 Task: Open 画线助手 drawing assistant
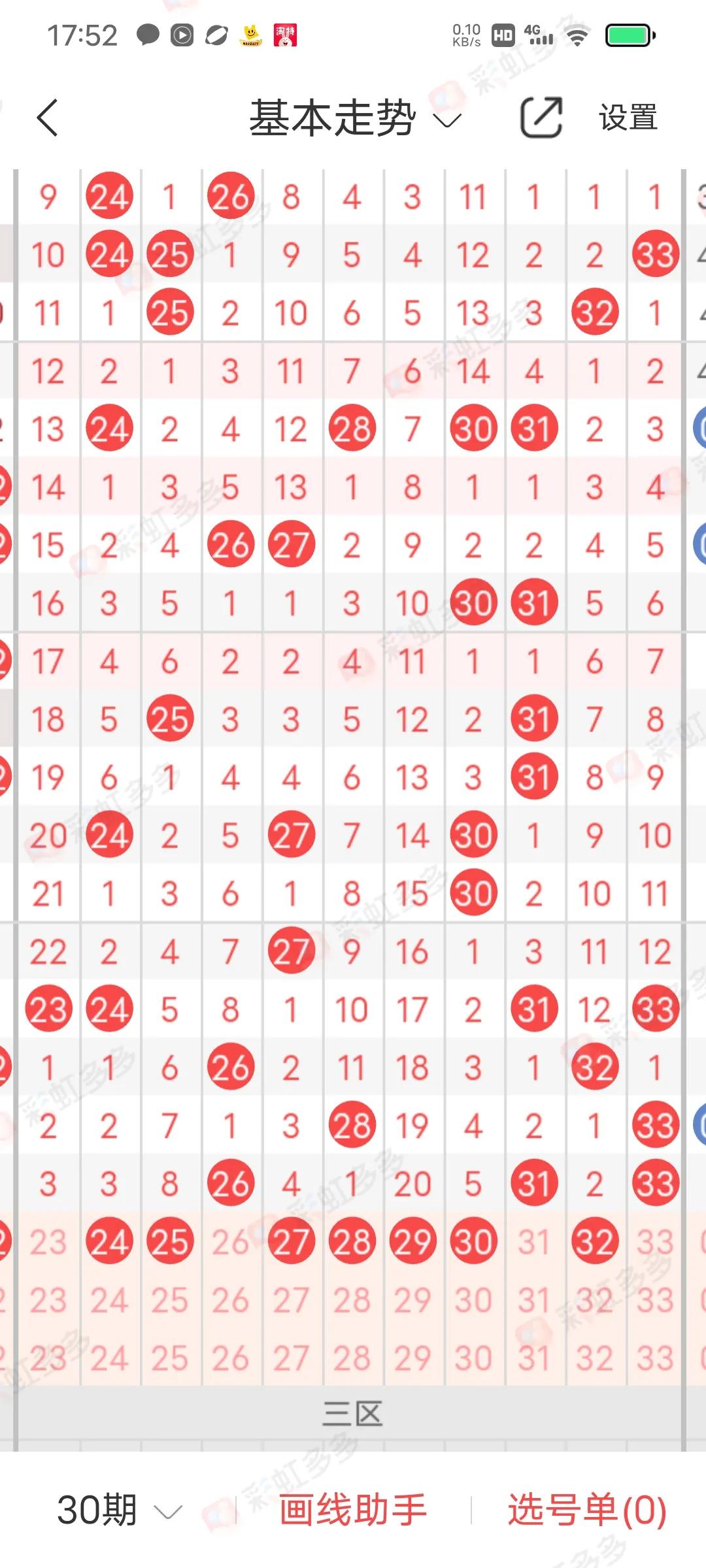(x=353, y=1510)
